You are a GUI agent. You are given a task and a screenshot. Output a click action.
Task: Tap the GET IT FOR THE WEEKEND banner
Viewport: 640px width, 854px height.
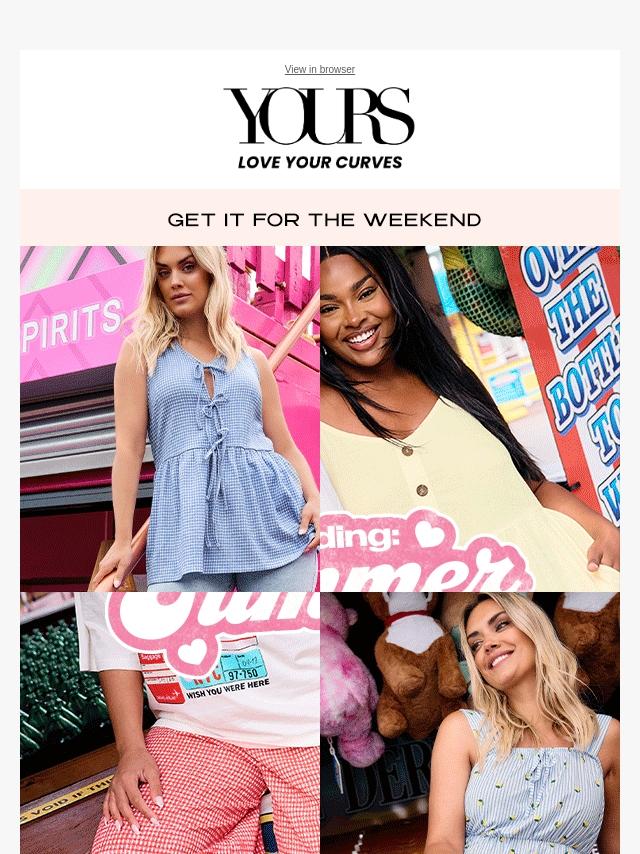324,219
